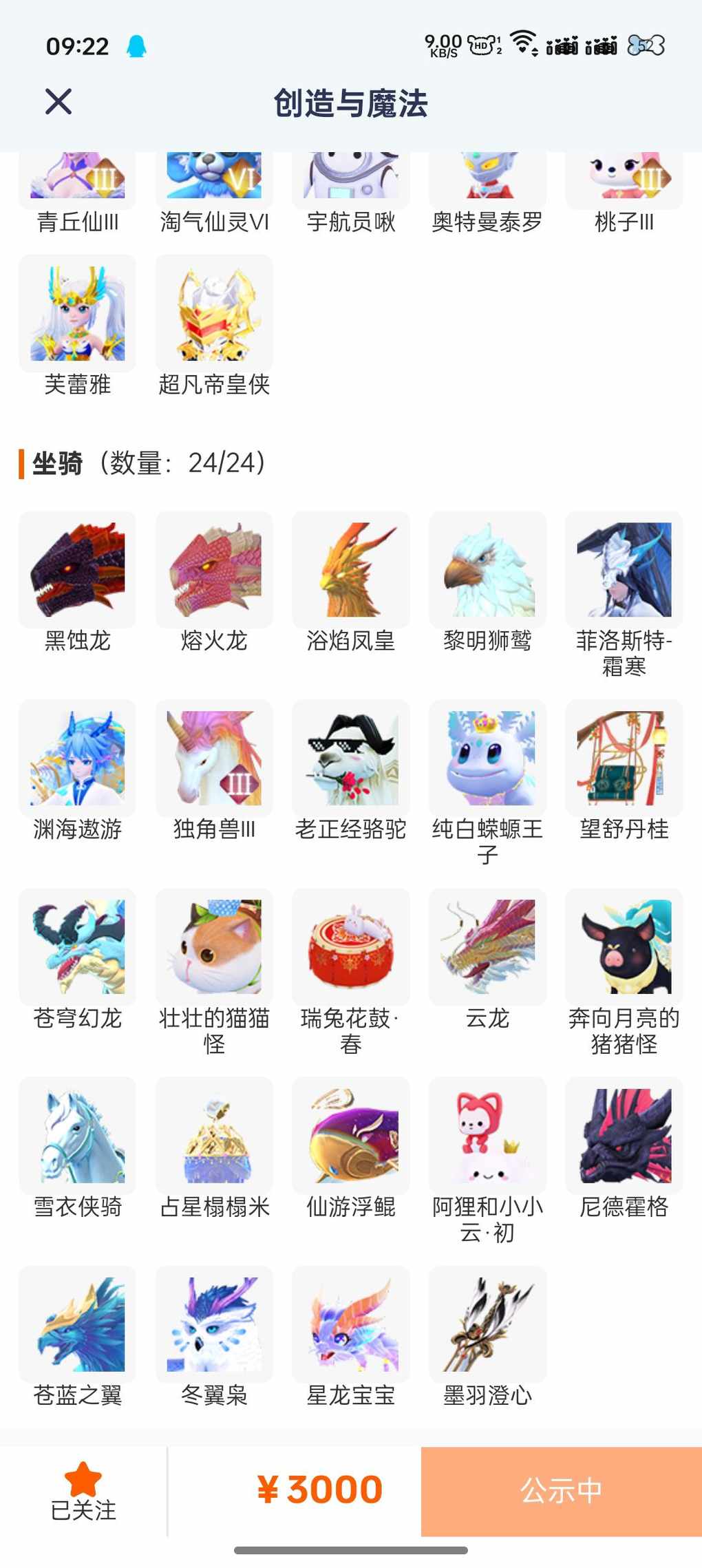Tap the 公示中 button

click(x=561, y=1491)
